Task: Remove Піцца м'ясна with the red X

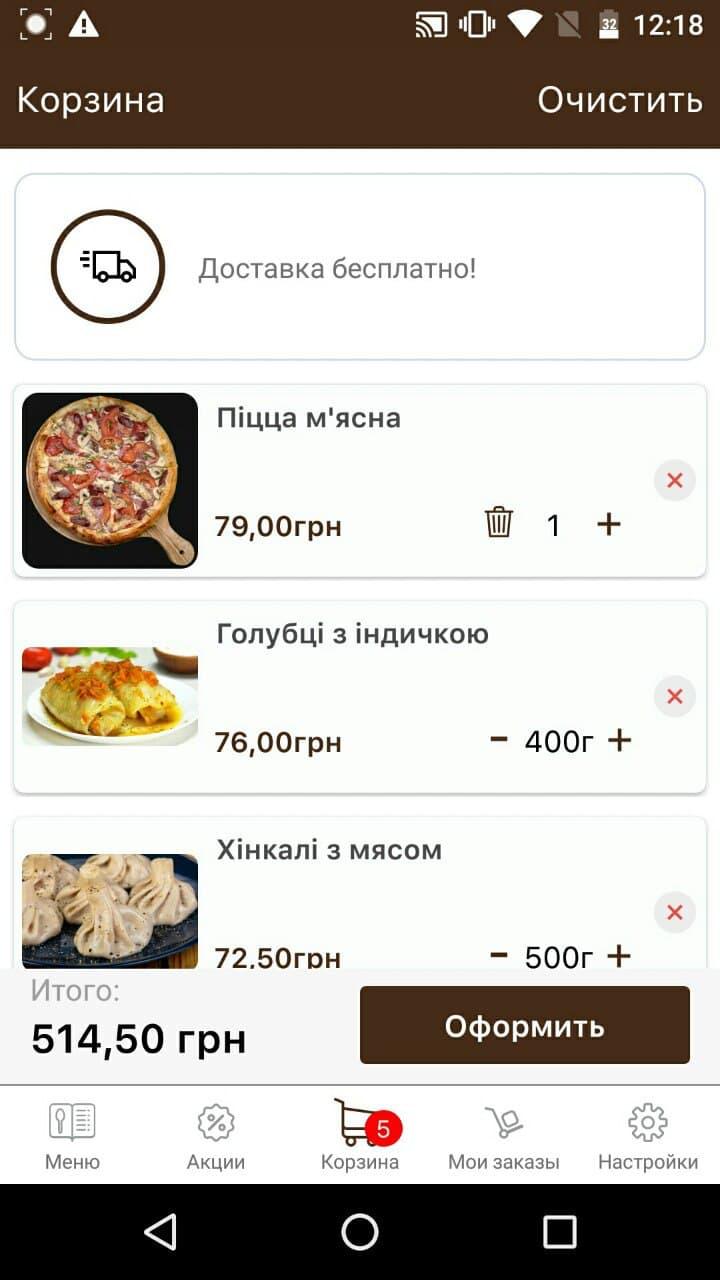Action: [675, 480]
